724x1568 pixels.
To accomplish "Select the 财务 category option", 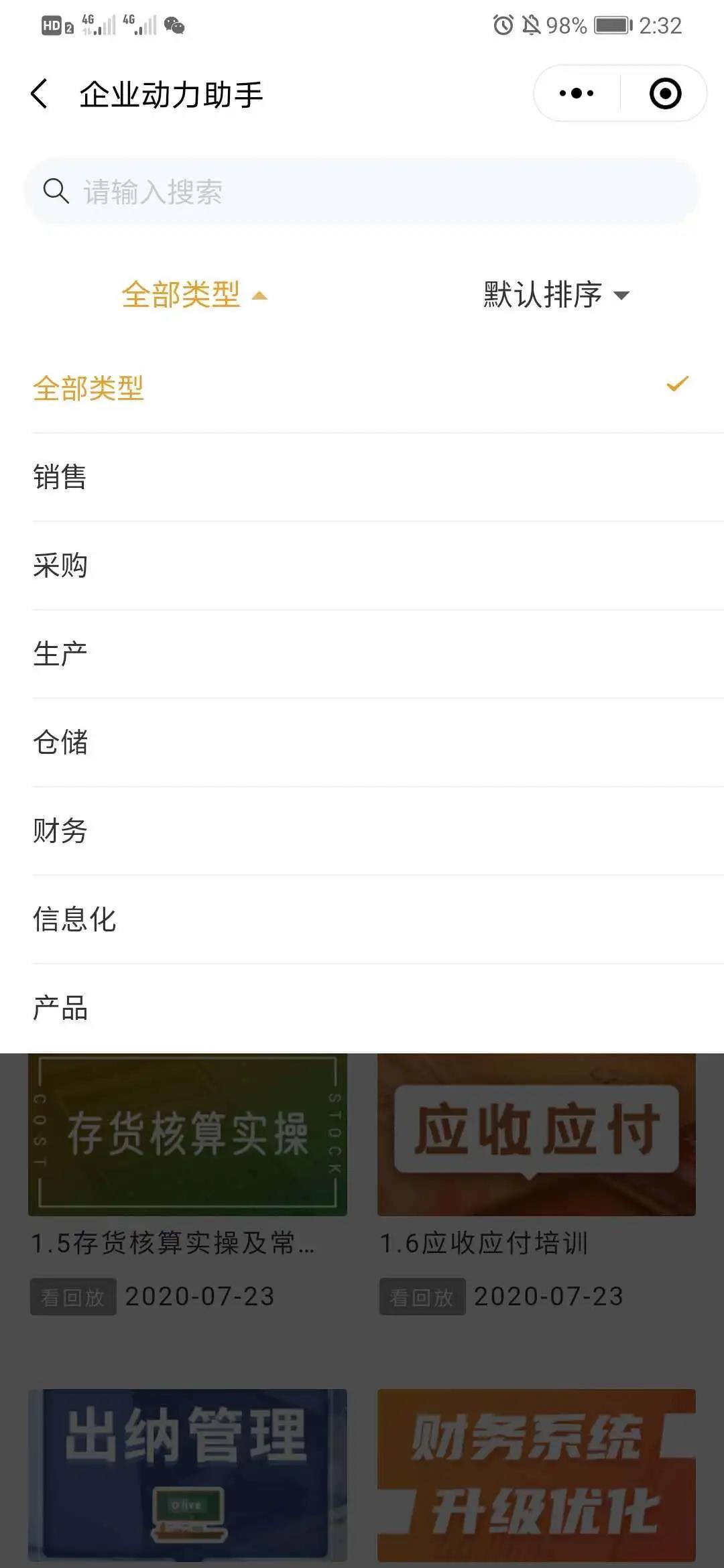I will coord(60,831).
